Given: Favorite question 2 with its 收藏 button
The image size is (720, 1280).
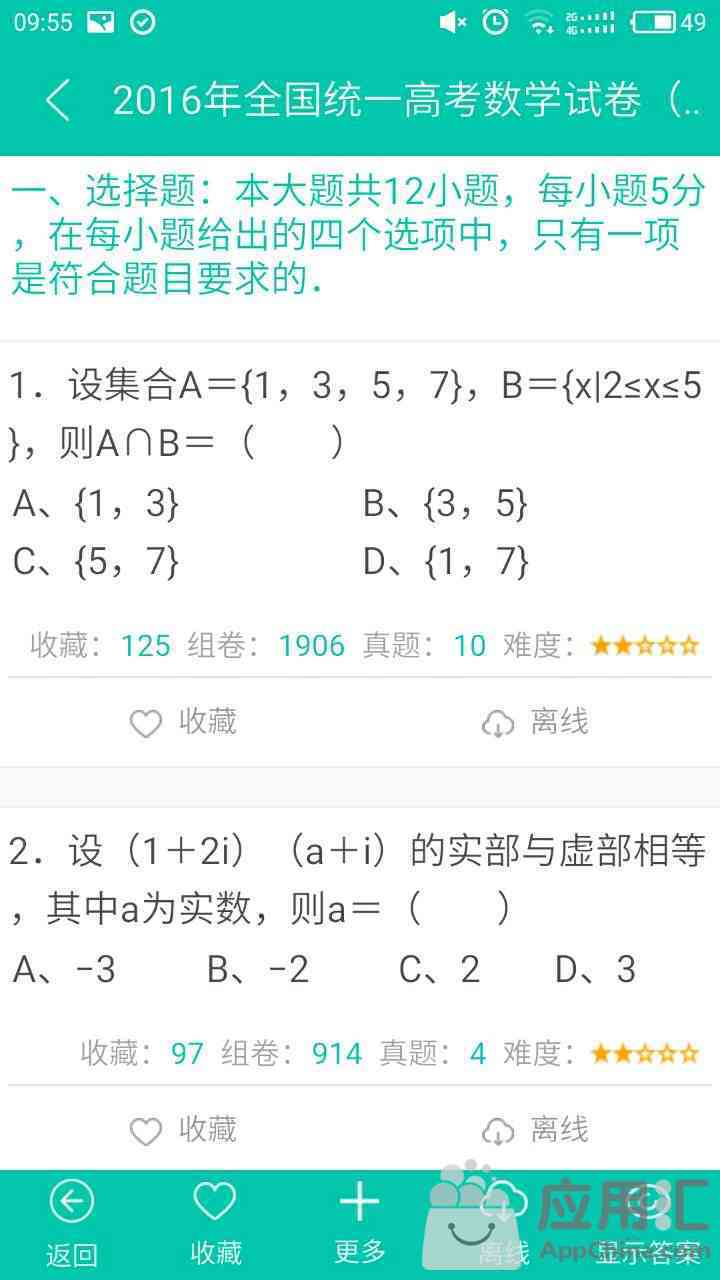Looking at the screenshot, I should pyautogui.click(x=184, y=1130).
